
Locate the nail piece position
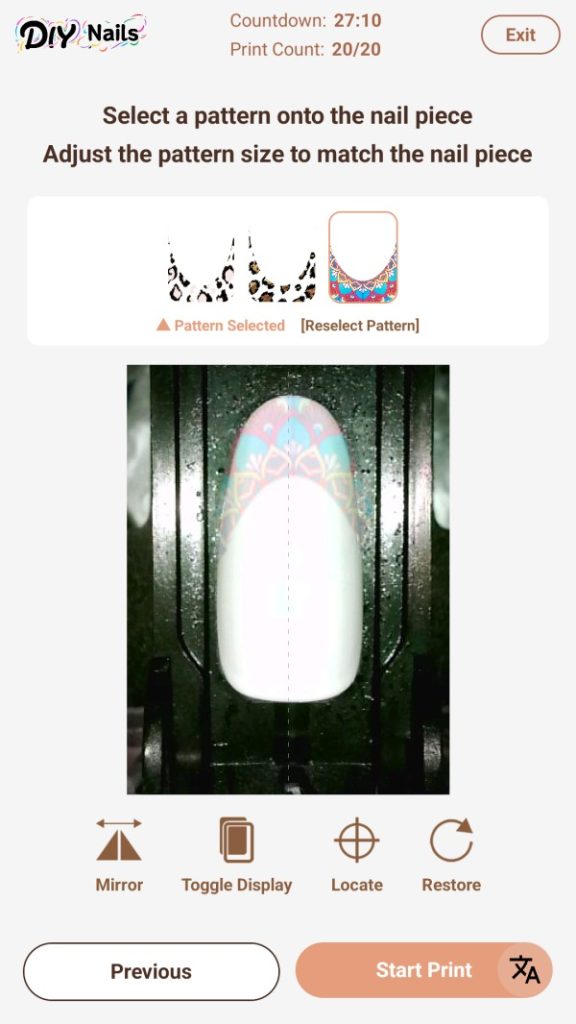(357, 856)
